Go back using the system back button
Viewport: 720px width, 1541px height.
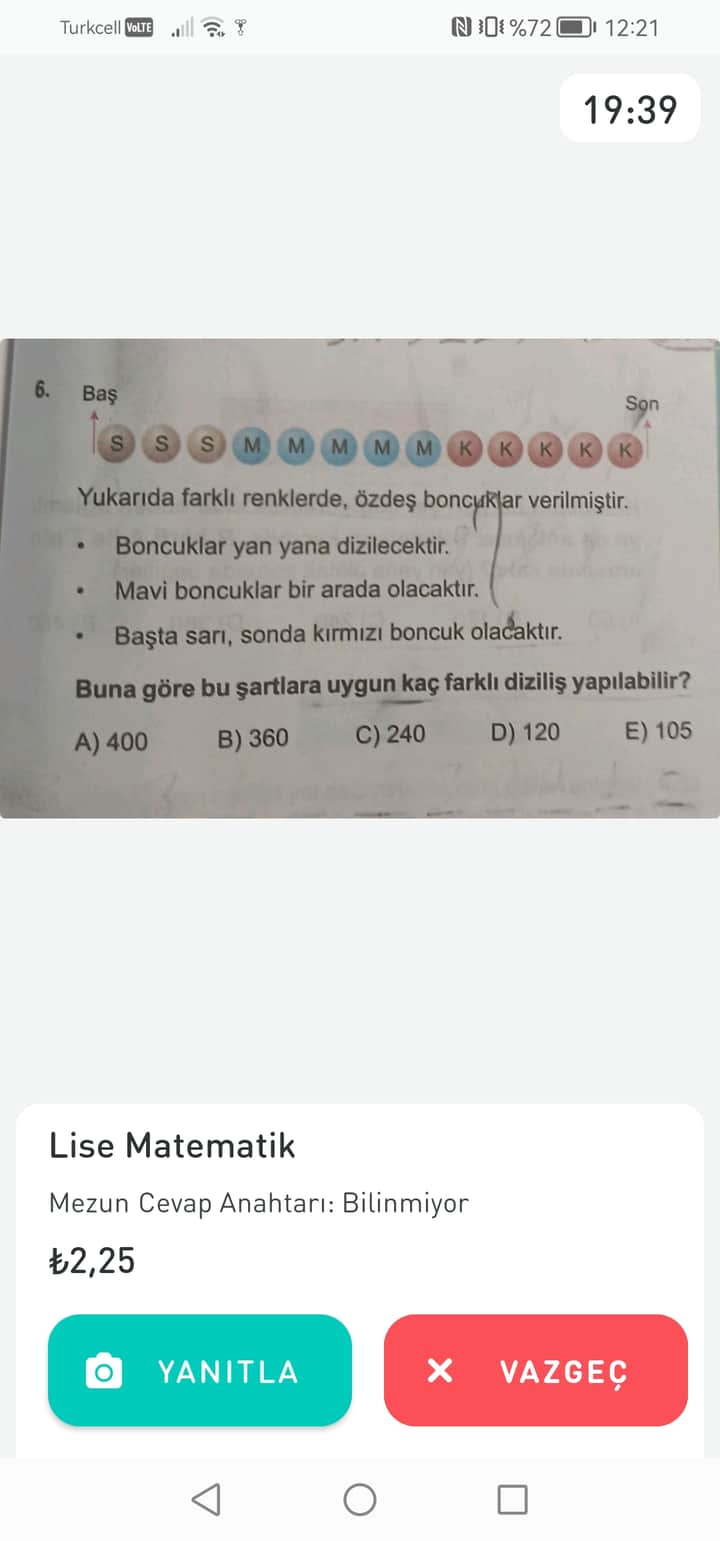[x=206, y=1499]
